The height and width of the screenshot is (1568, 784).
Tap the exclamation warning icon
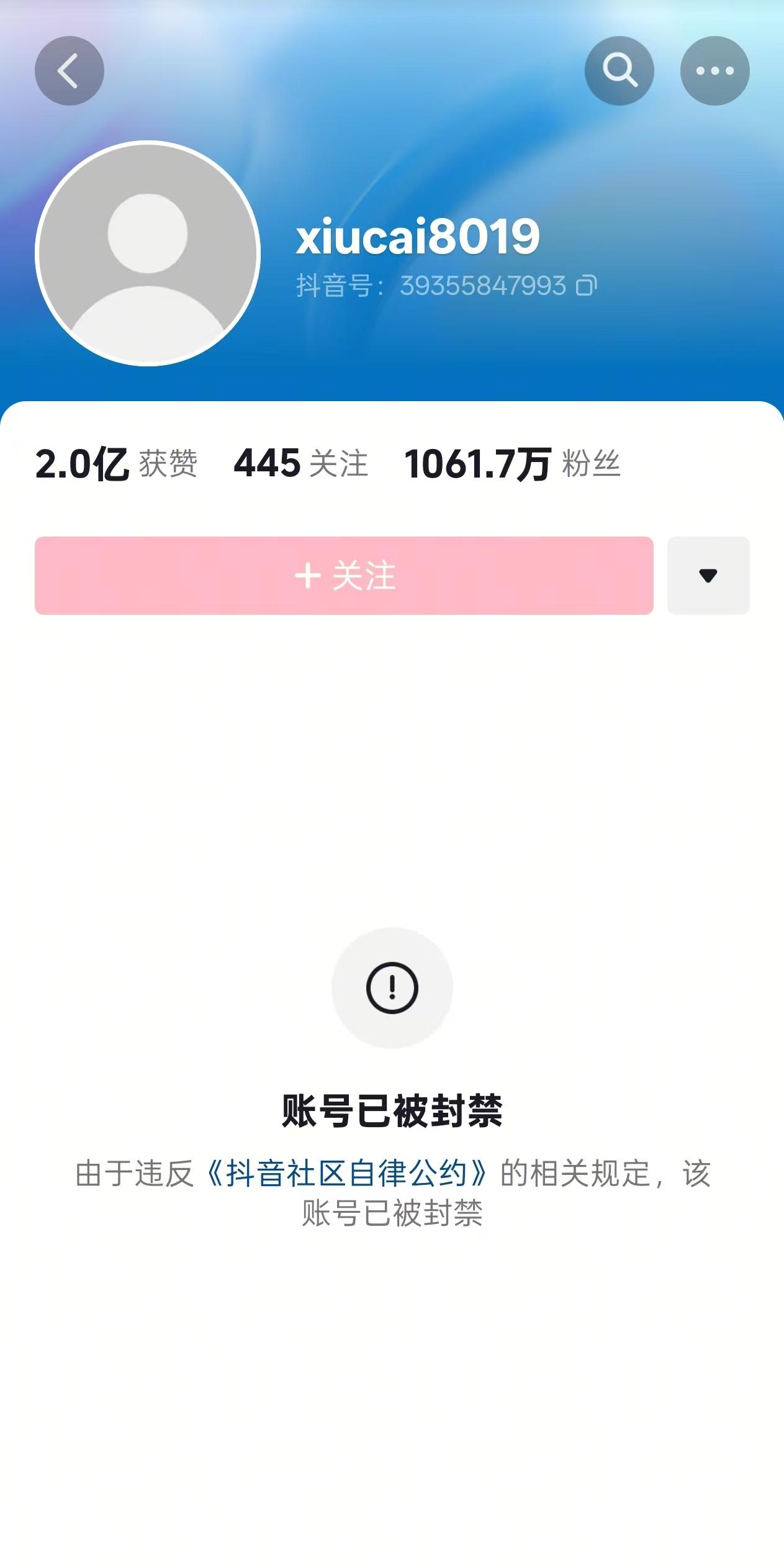click(392, 988)
